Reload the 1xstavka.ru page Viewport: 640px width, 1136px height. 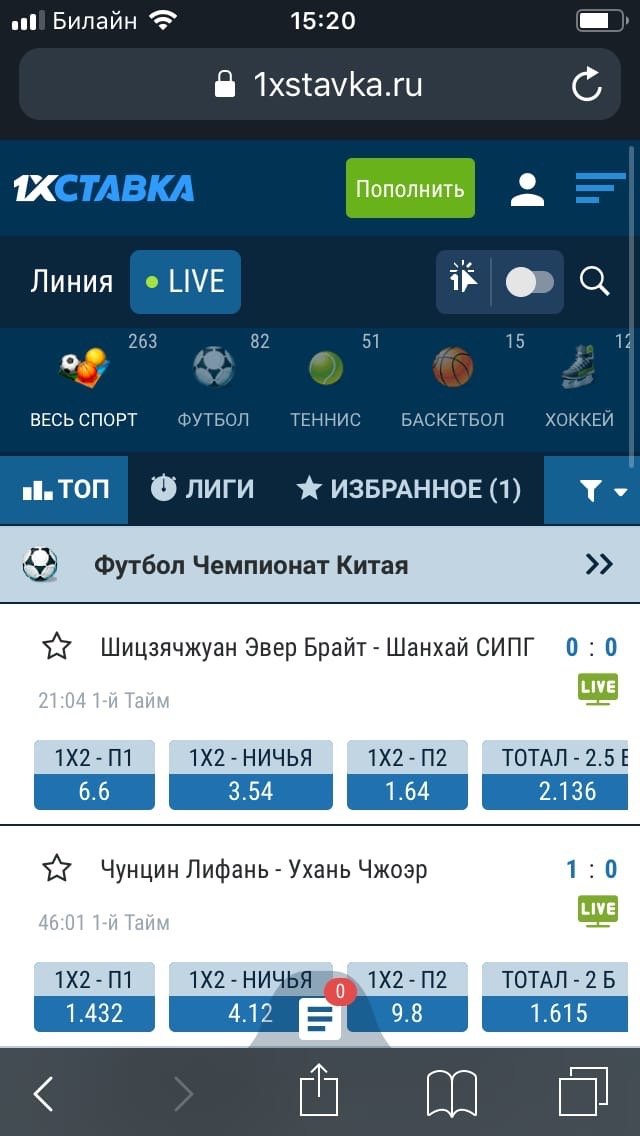pyautogui.click(x=587, y=85)
